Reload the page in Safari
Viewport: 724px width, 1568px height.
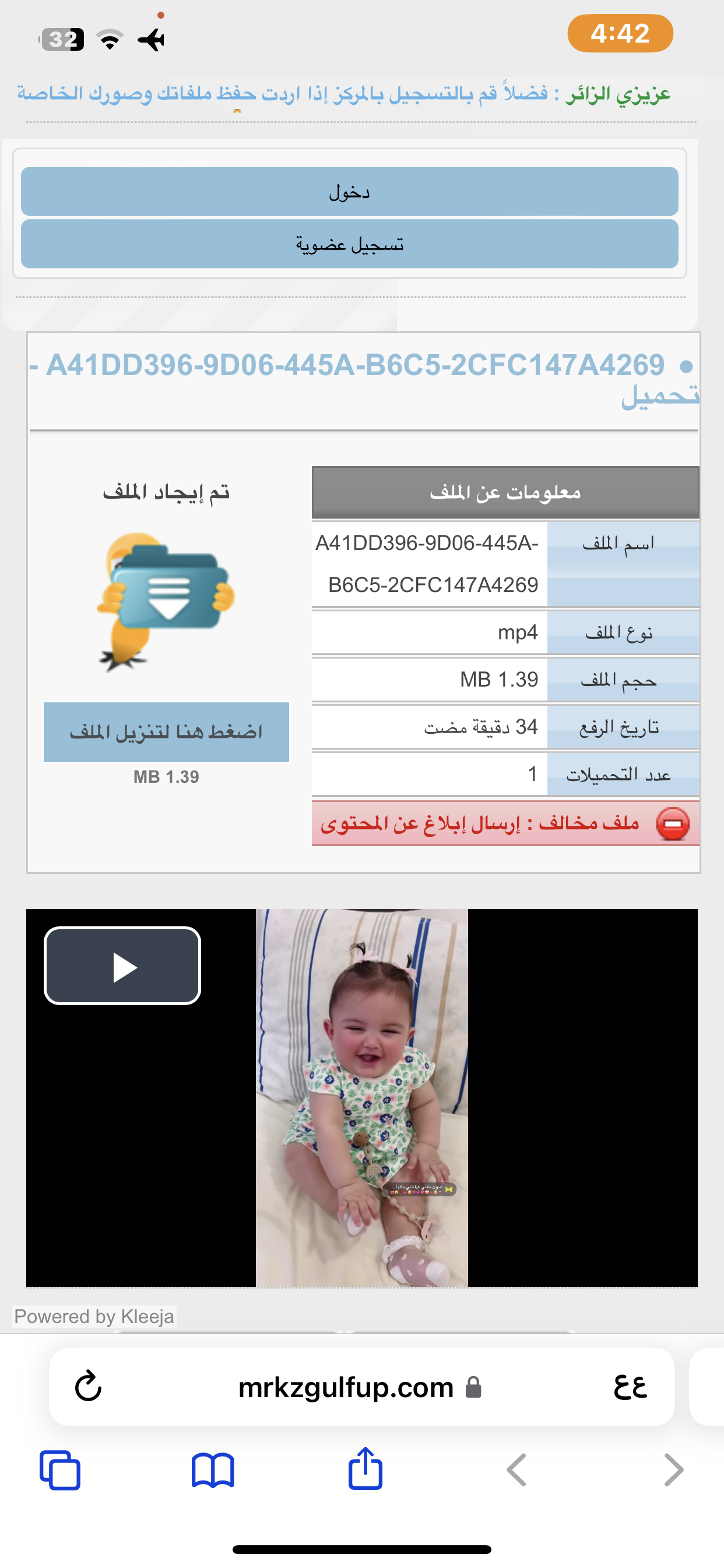[x=88, y=1386]
